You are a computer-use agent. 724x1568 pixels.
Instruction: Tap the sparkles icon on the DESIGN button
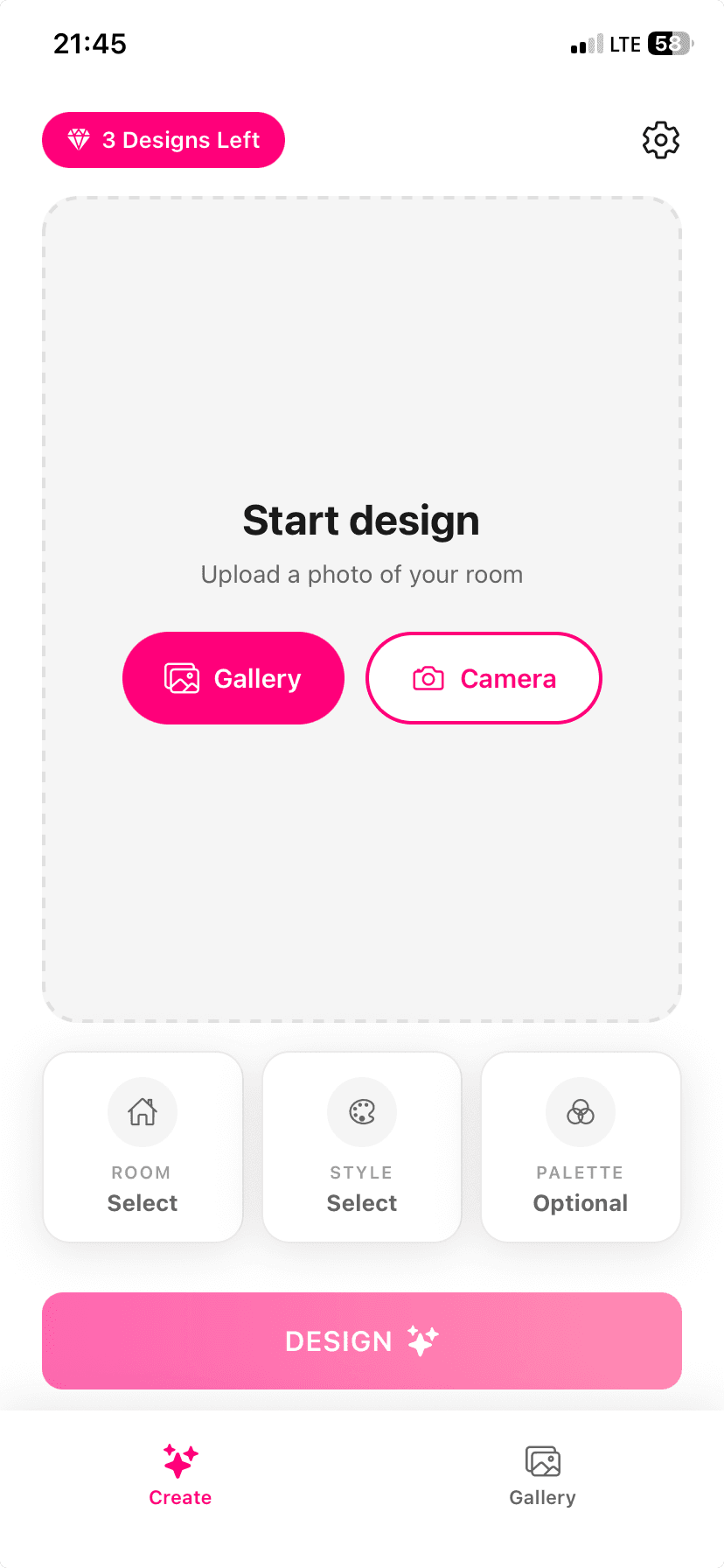[x=422, y=1340]
